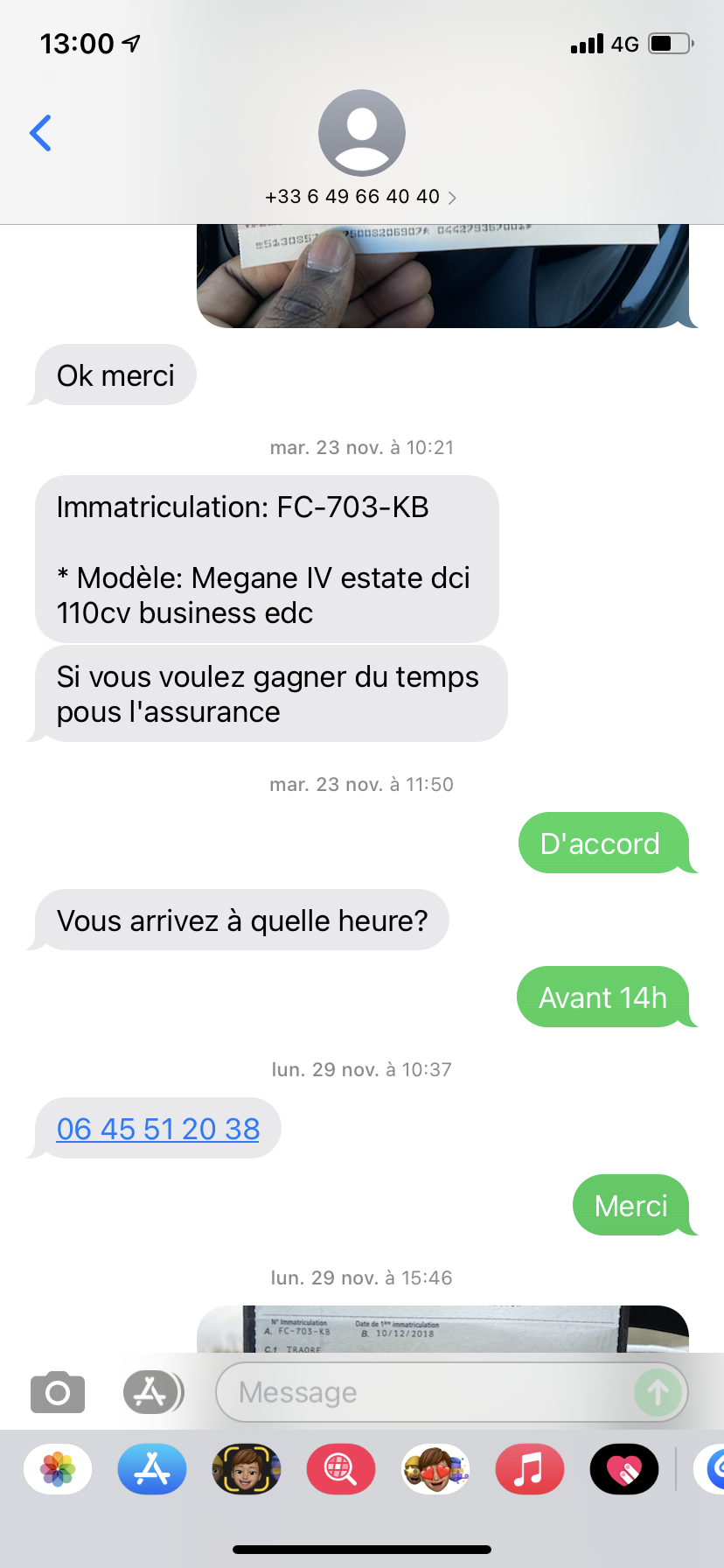Tap the phone number link 06 45 51 20 38

coord(158,1129)
